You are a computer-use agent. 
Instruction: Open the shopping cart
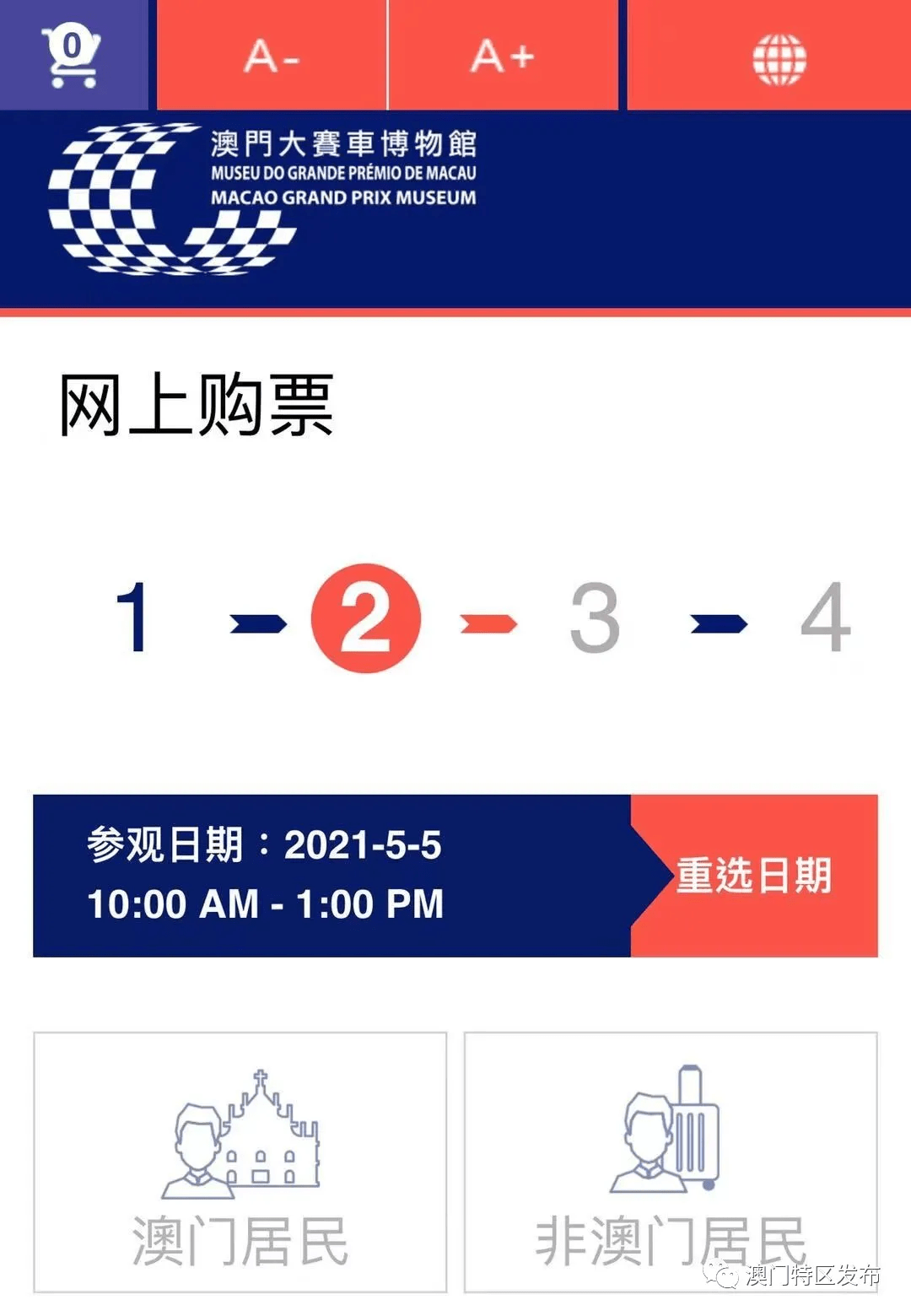tap(73, 56)
